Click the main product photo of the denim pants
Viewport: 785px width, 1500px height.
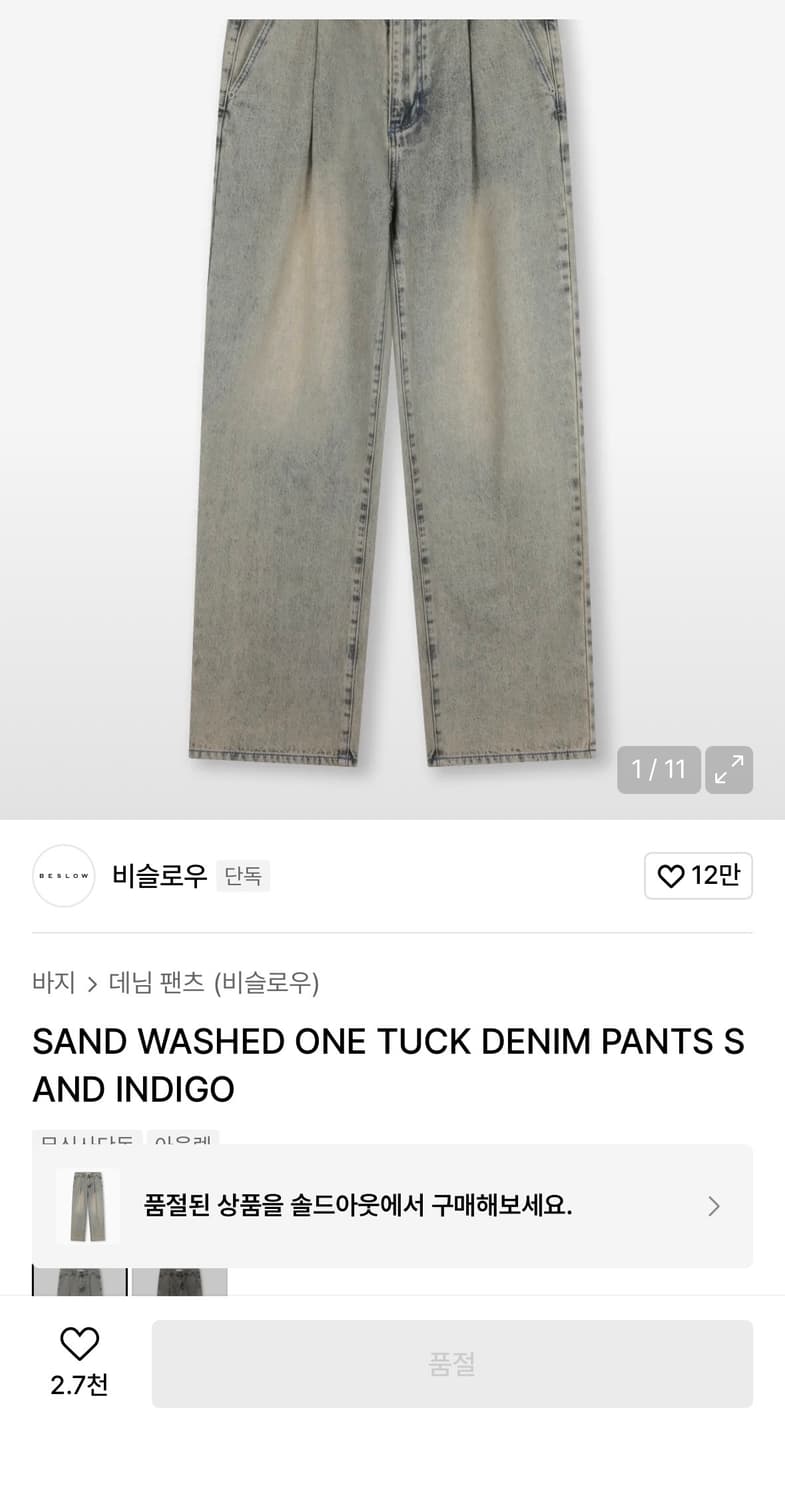tap(392, 400)
